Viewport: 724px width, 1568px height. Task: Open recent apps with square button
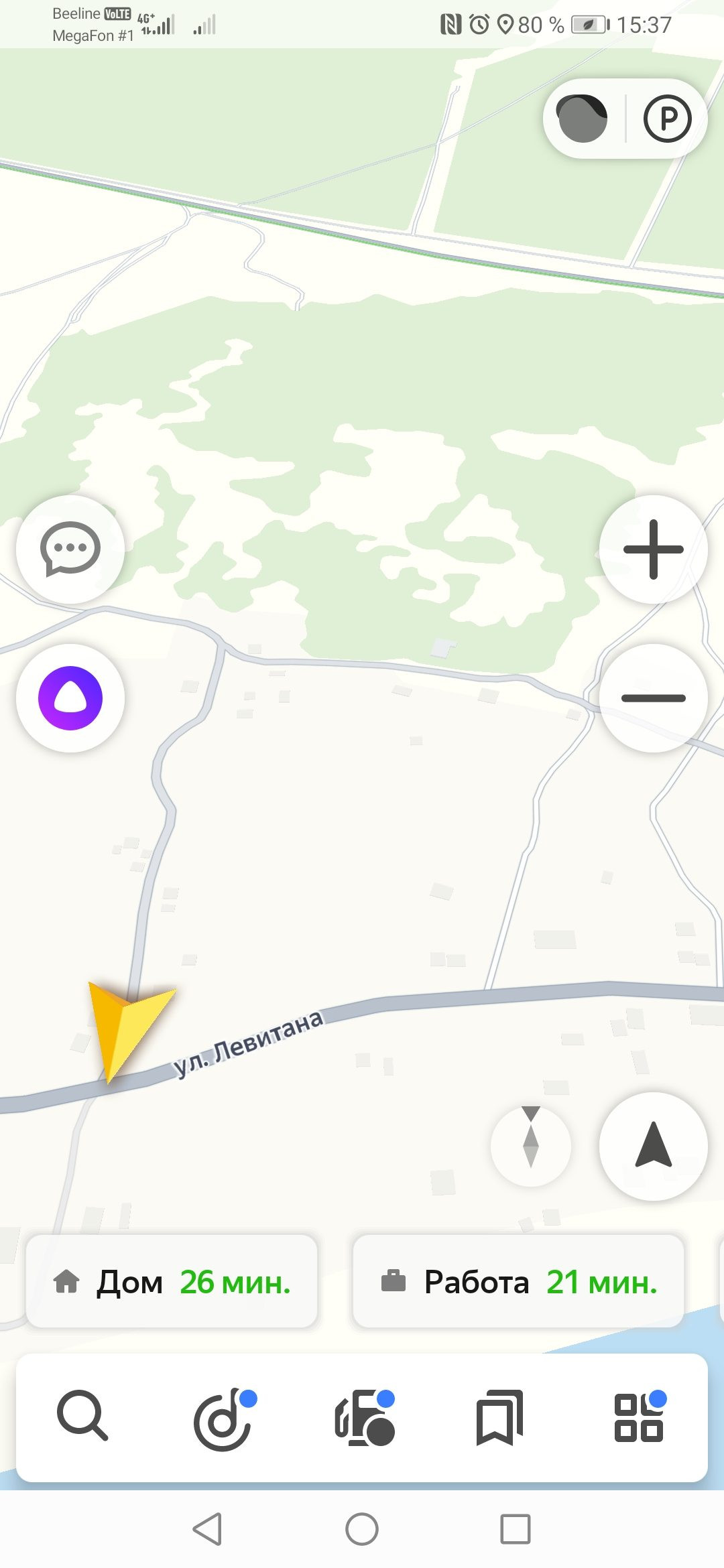pos(515,1530)
